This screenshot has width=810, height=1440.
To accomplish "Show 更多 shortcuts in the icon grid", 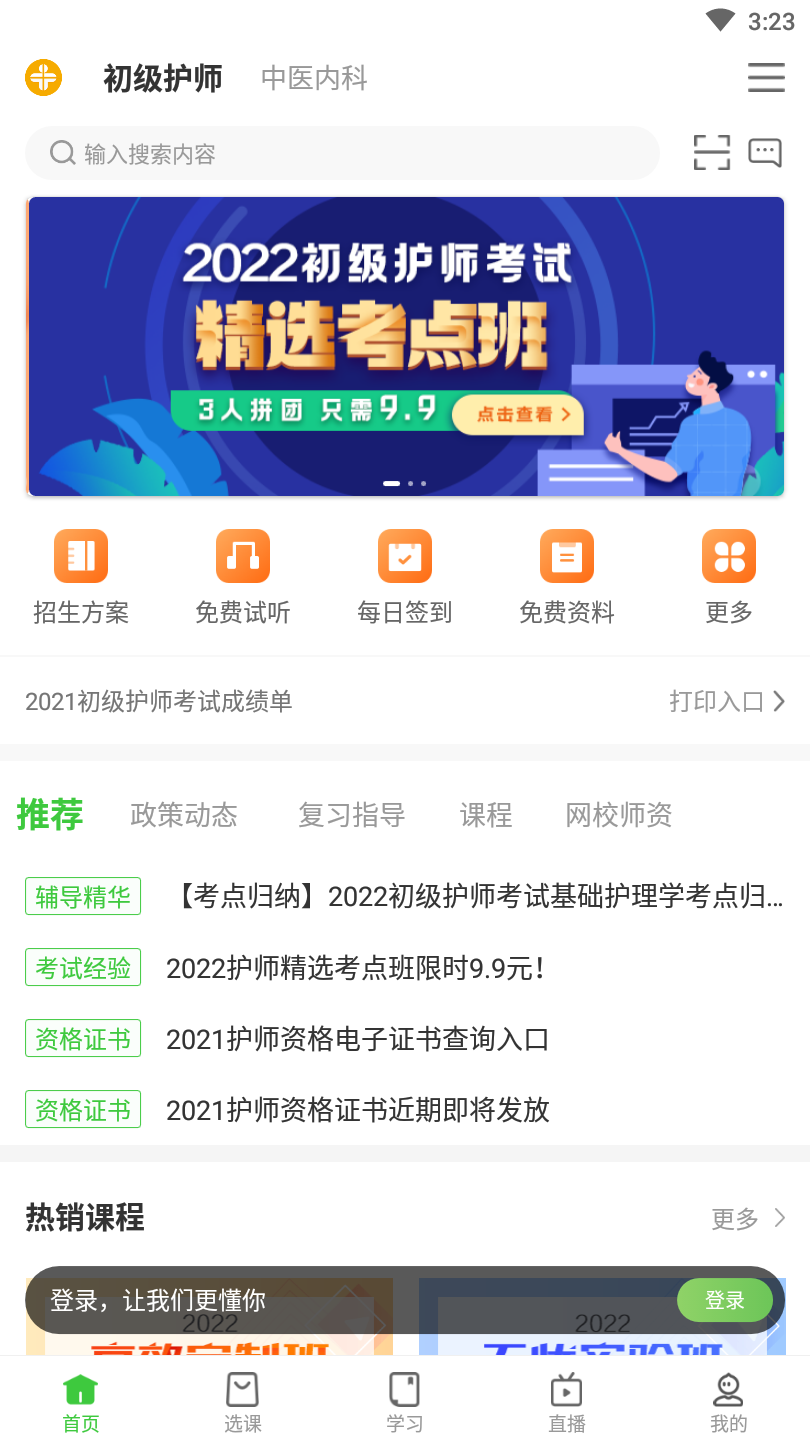I will tap(729, 577).
